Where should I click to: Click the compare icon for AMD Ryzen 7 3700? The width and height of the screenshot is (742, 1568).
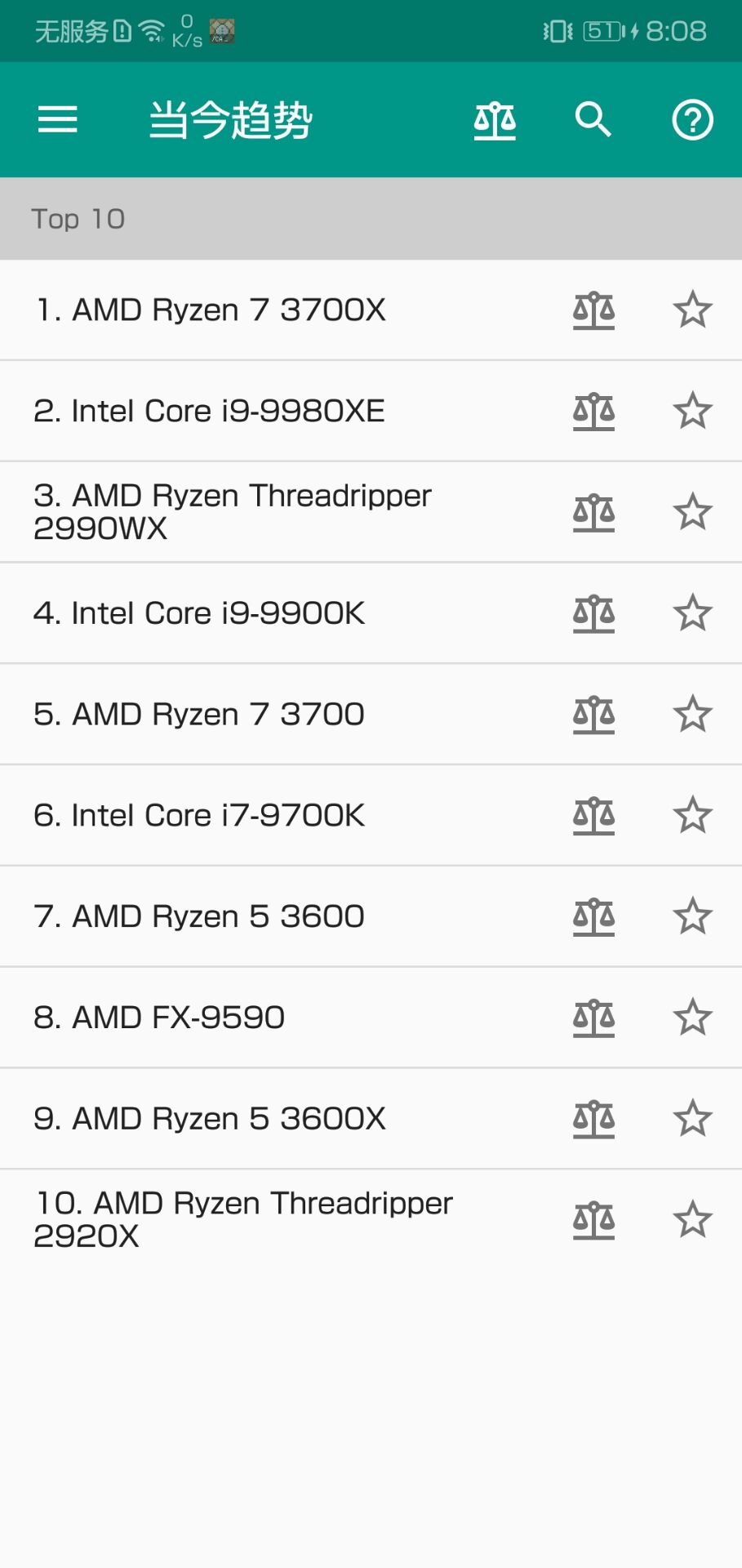tap(593, 714)
